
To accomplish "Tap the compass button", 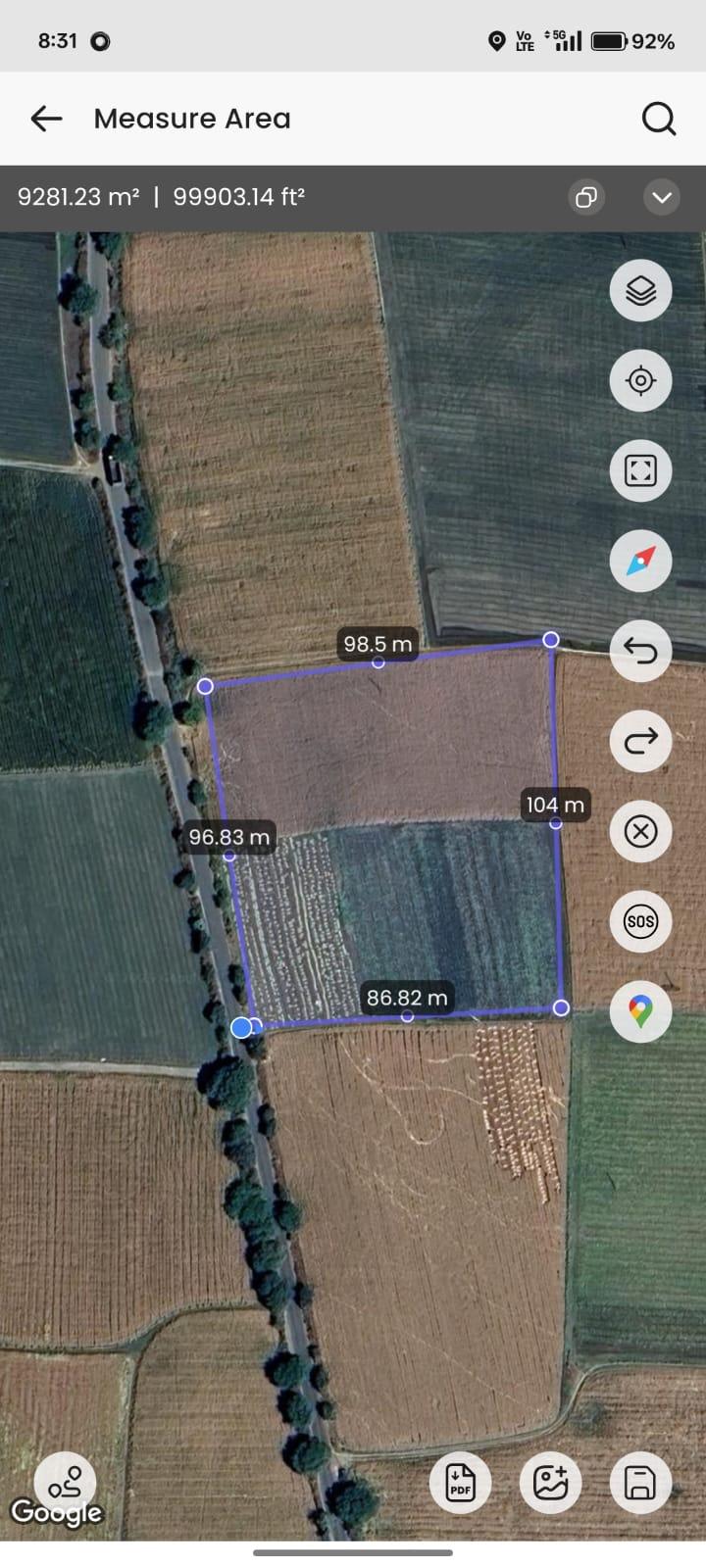I will click(x=640, y=561).
